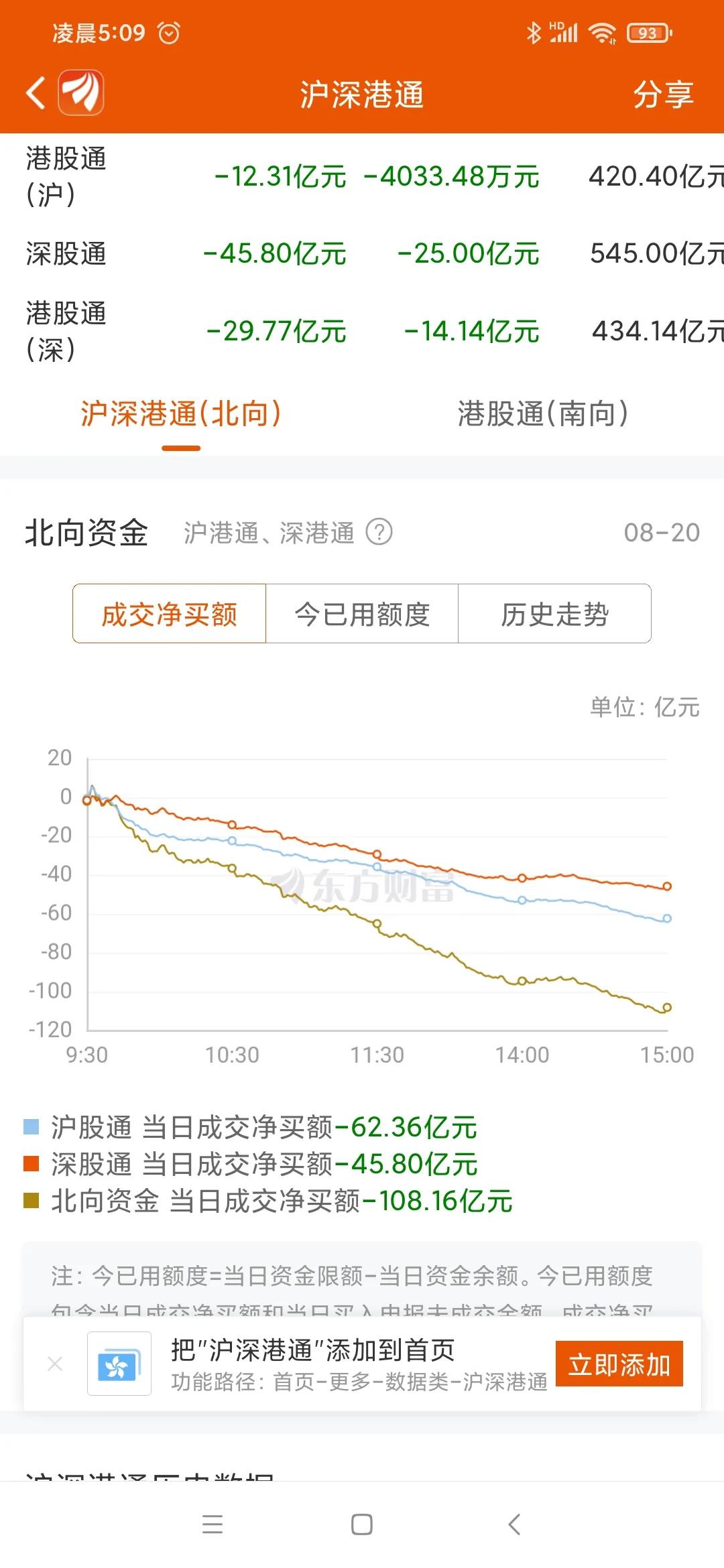Switch to the 沪深港通(北向) tab
The image size is (724, 1568).
tap(181, 414)
